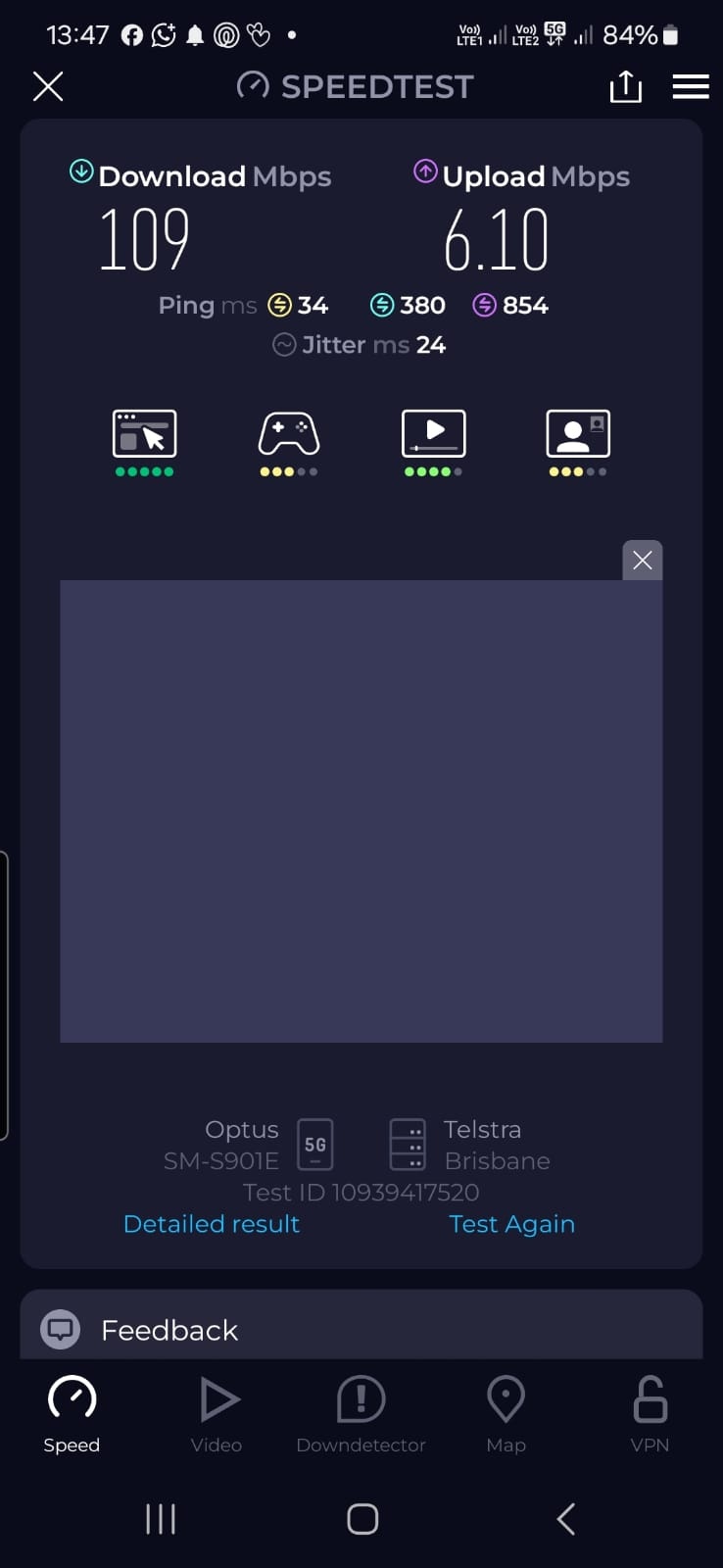723x1568 pixels.
Task: Open recent apps from the navigation bar
Action: pos(161,1519)
